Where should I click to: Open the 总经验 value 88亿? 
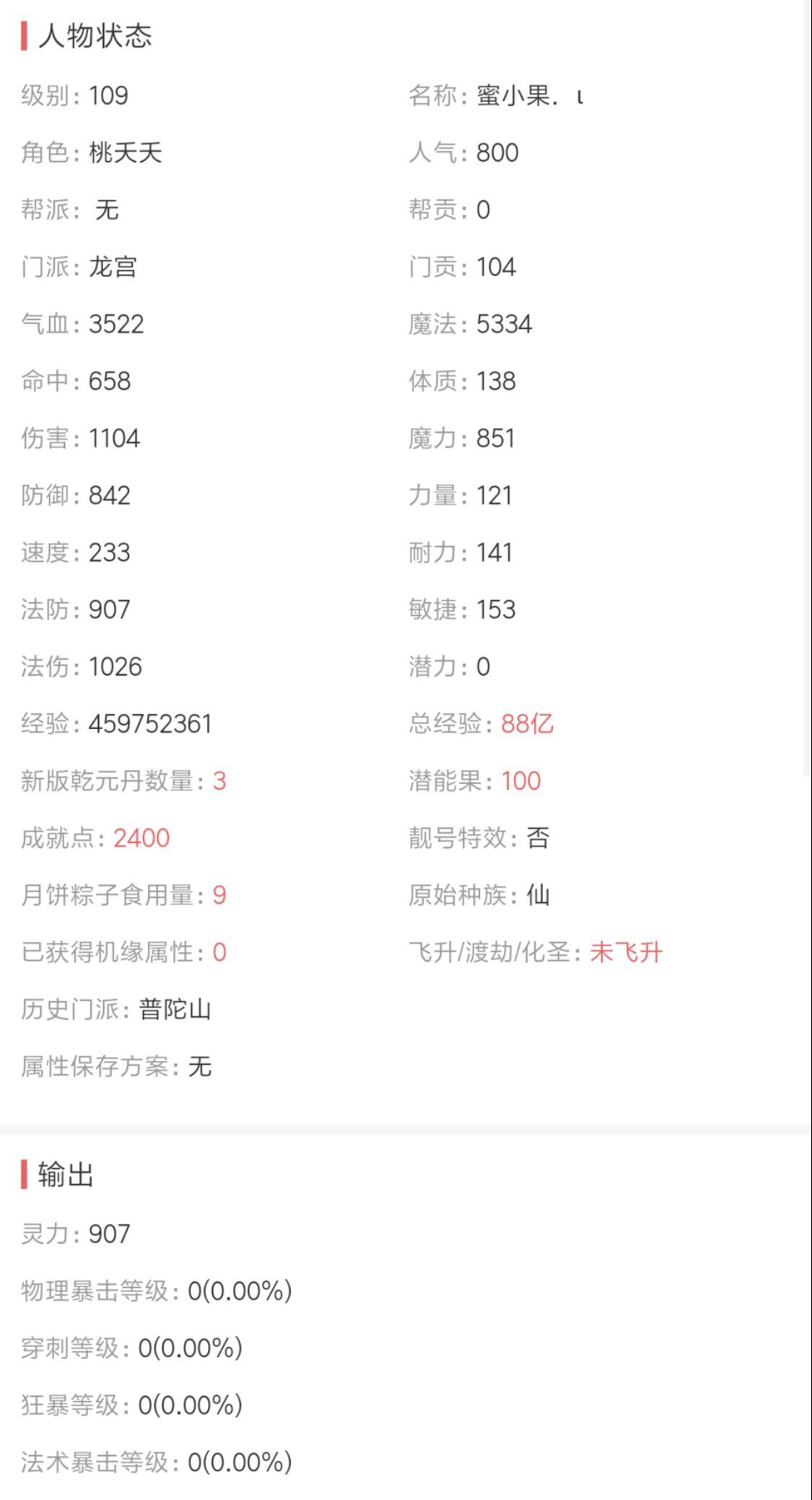click(527, 724)
